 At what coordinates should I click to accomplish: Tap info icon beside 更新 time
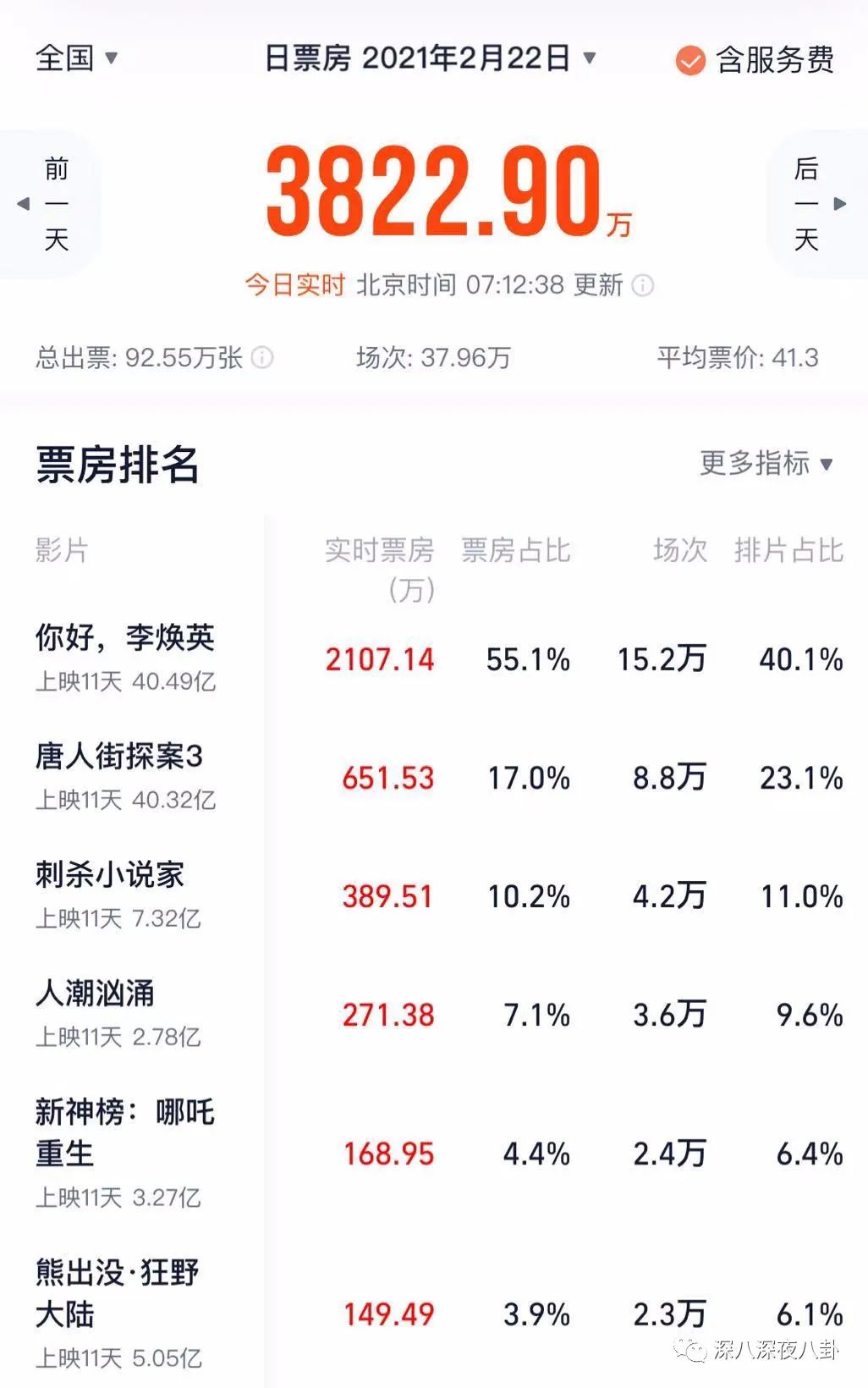[x=643, y=285]
